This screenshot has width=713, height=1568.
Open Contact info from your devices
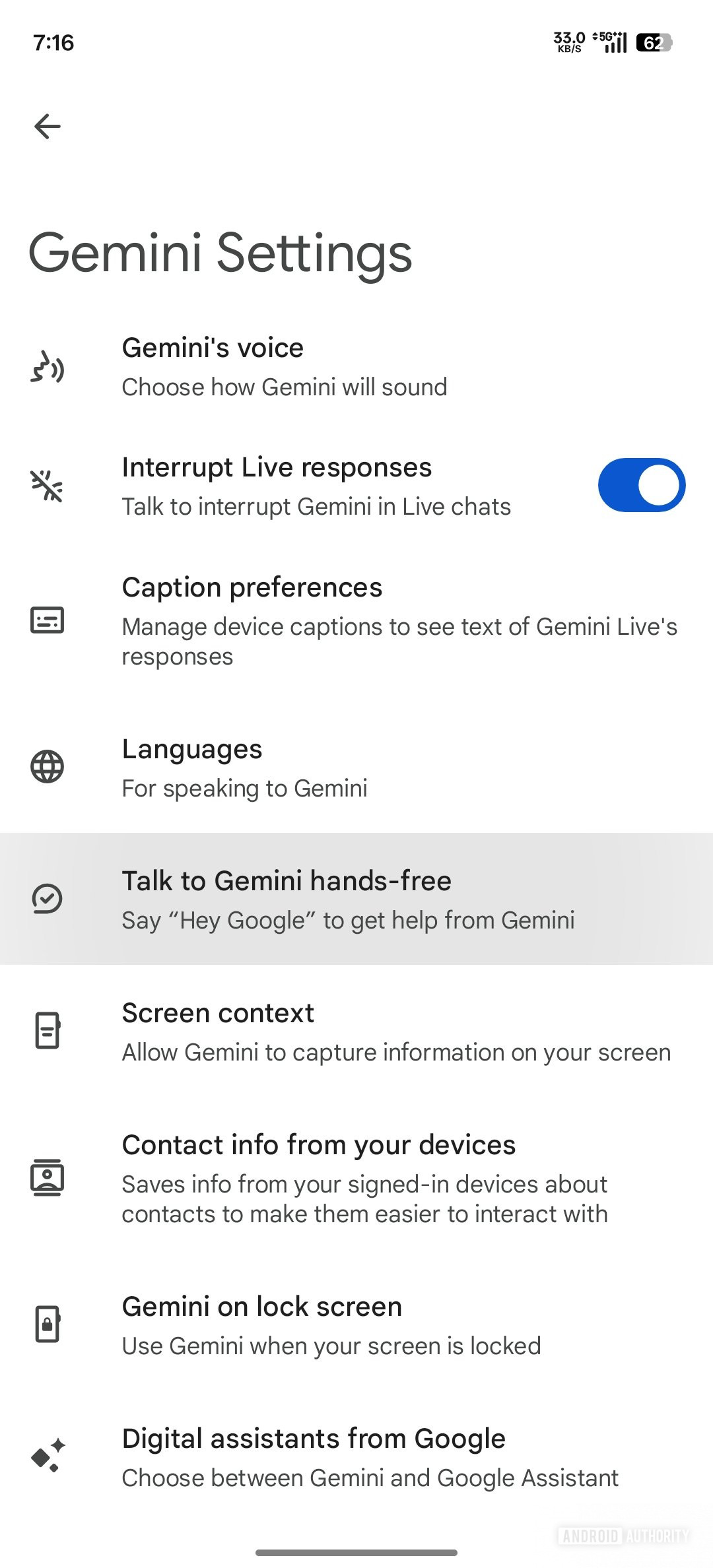tap(330, 1177)
